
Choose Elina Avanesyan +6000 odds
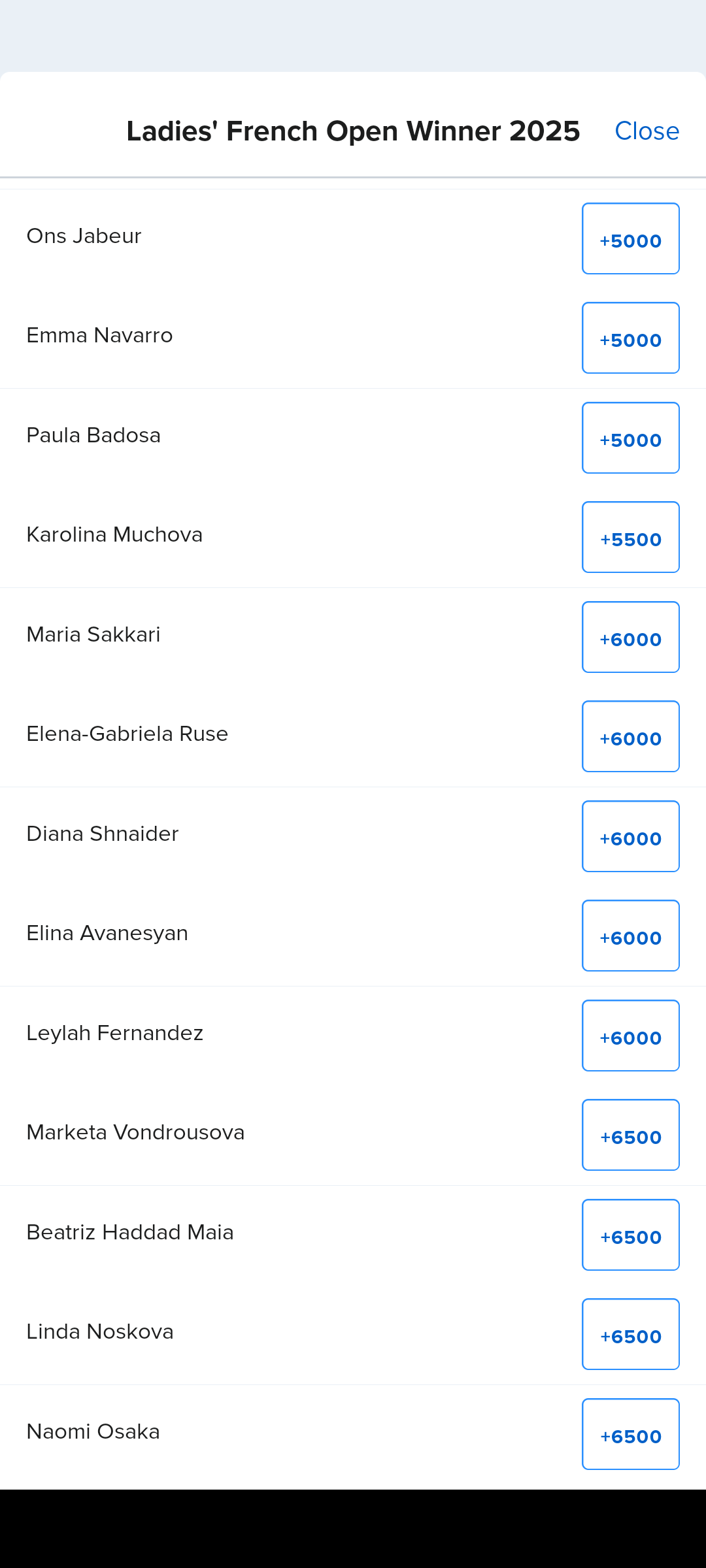[630, 936]
